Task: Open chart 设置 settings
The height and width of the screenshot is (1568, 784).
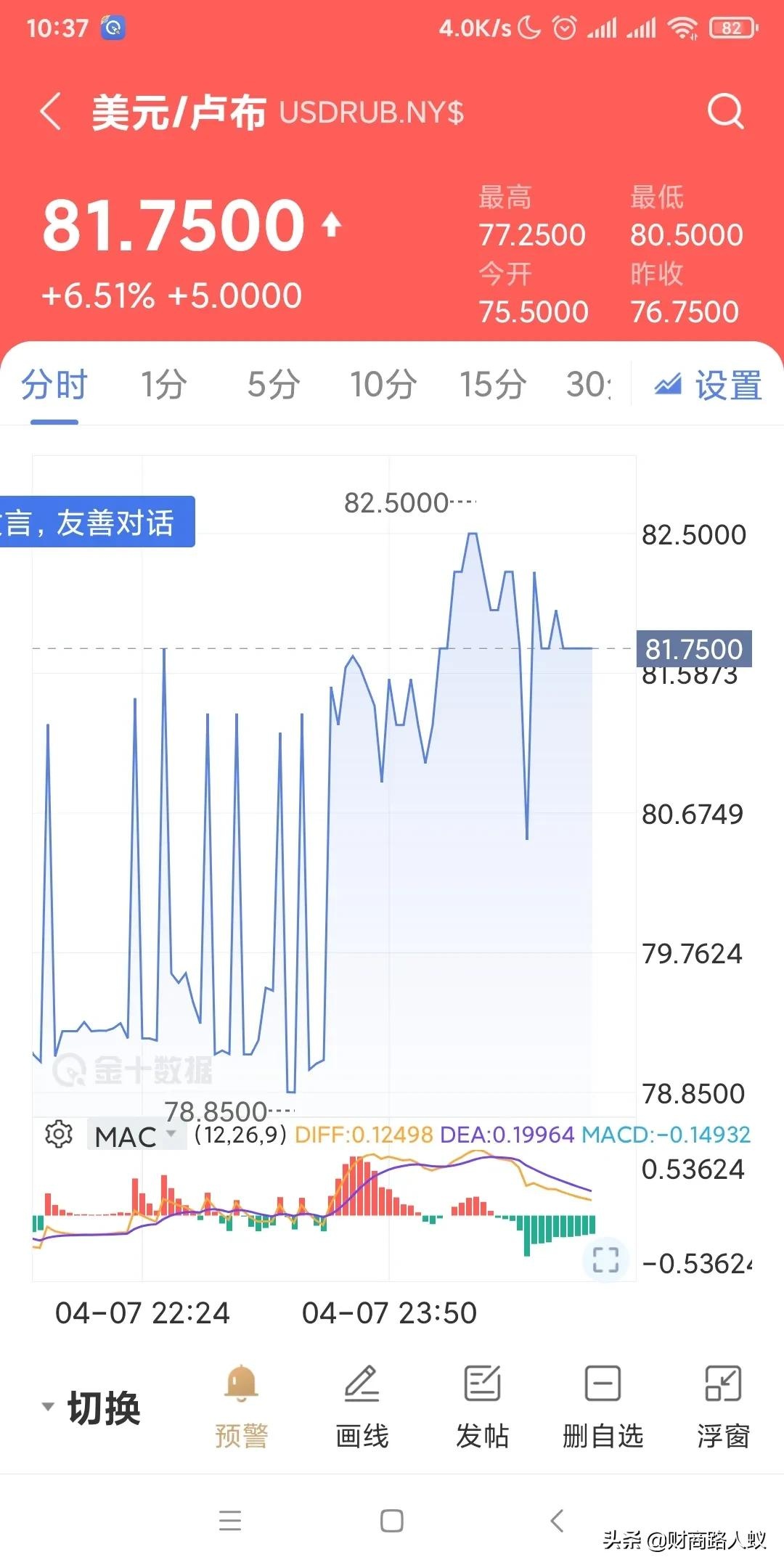Action: pos(709,385)
